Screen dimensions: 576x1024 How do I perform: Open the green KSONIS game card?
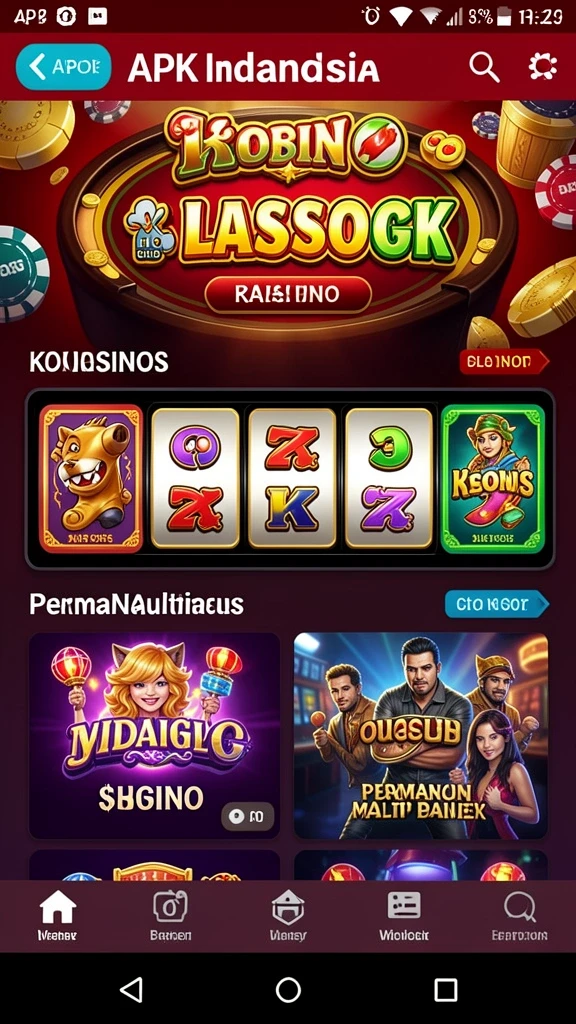[x=493, y=478]
